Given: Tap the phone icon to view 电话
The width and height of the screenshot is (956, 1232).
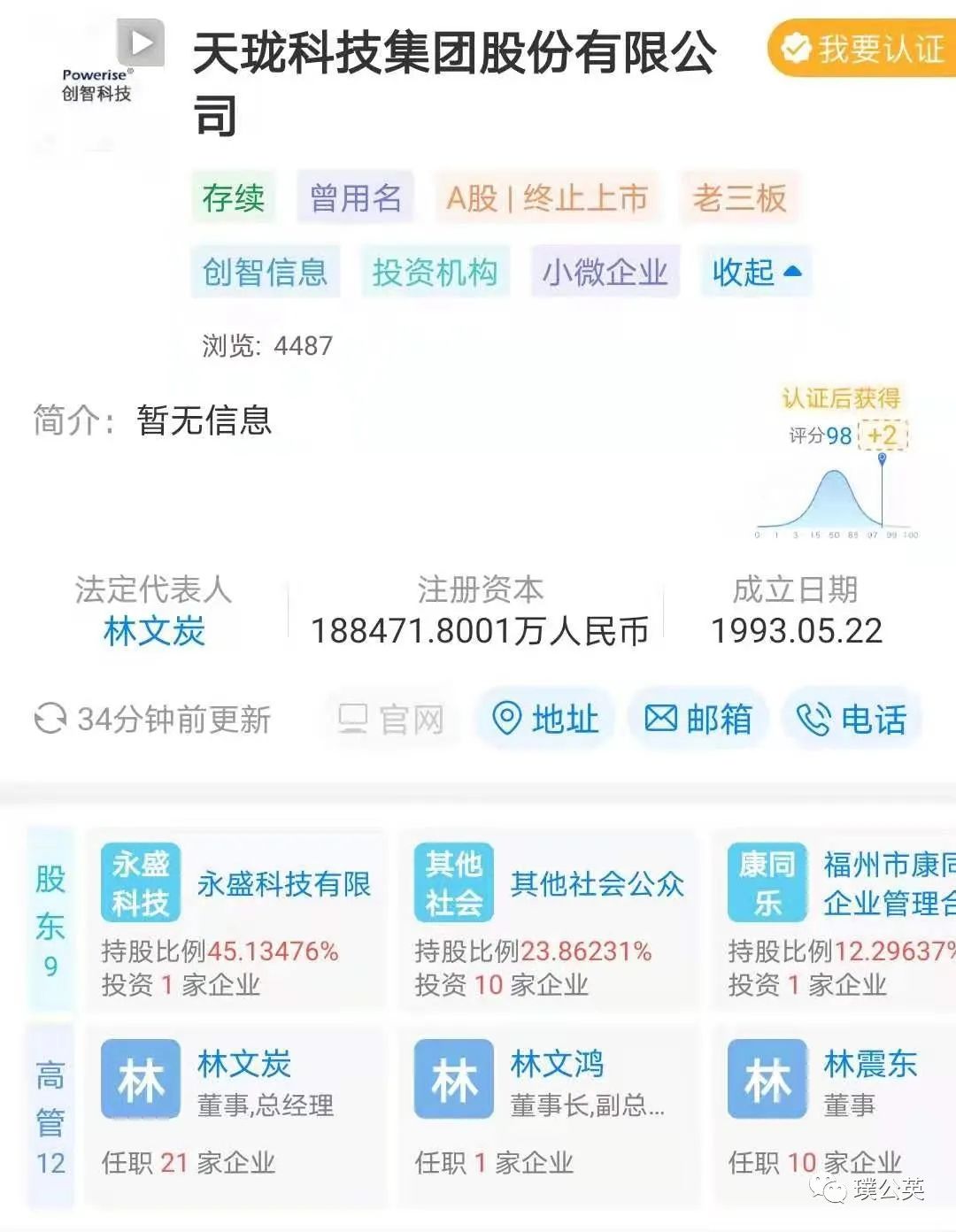Looking at the screenshot, I should [813, 719].
